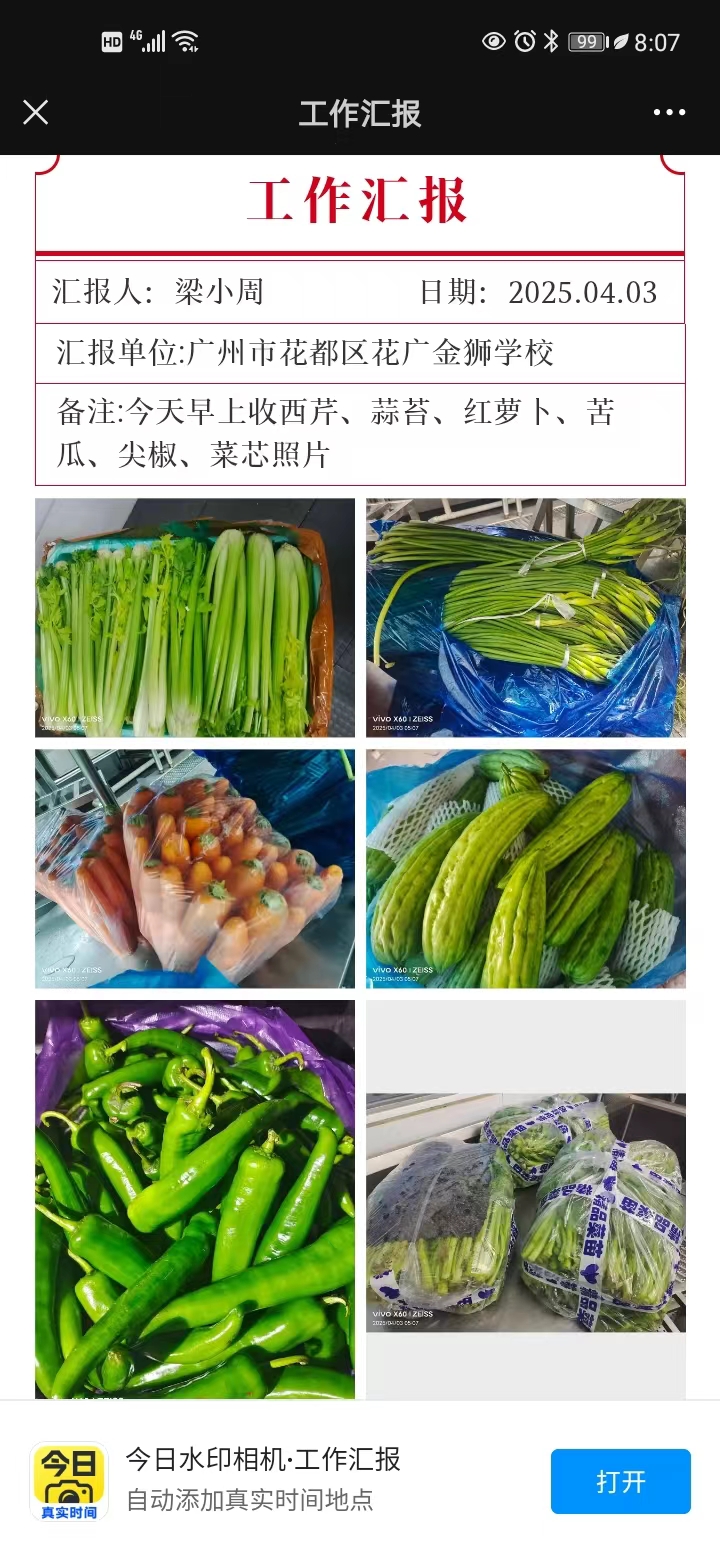This screenshot has height=1560, width=720.
Task: Open the 今日水印相机 app banner
Action: (x=260, y=1480)
